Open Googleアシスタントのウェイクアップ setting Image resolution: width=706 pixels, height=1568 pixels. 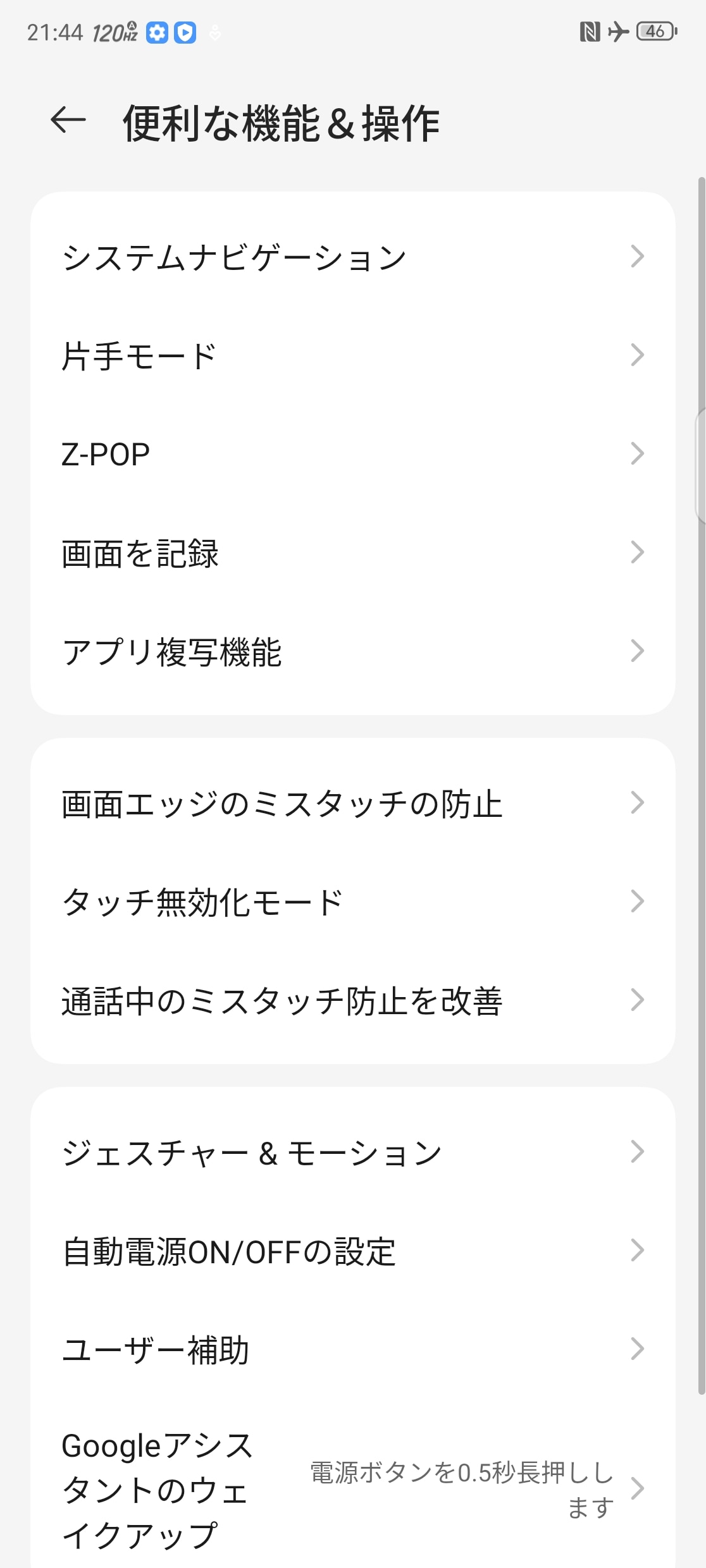[x=352, y=1488]
